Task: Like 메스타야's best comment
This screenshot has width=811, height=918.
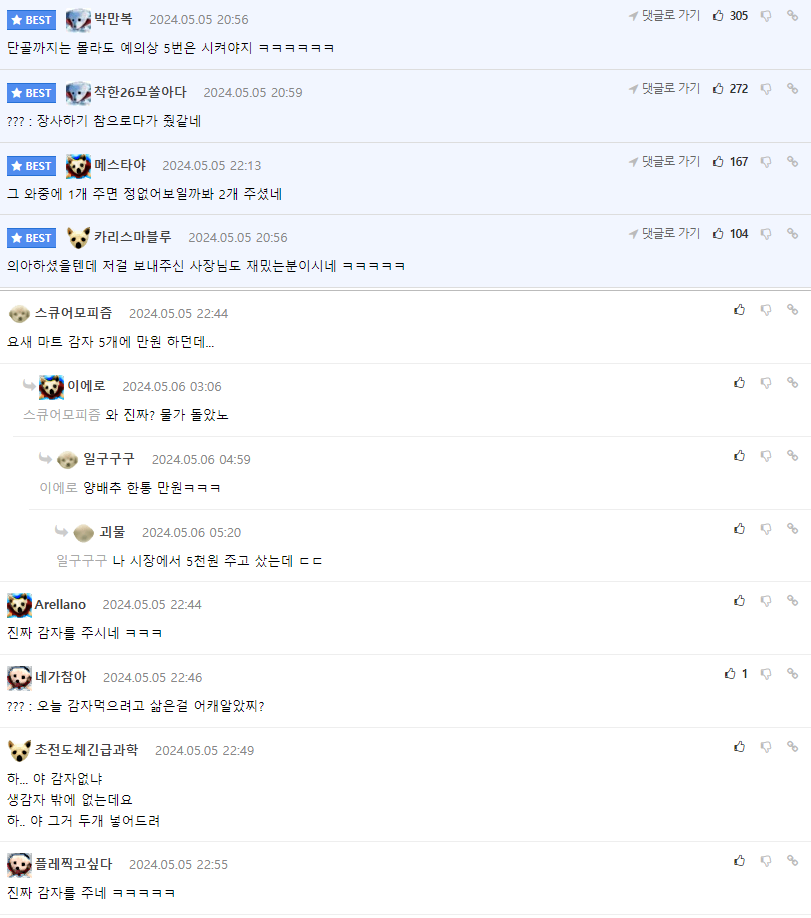Action: pyautogui.click(x=718, y=161)
